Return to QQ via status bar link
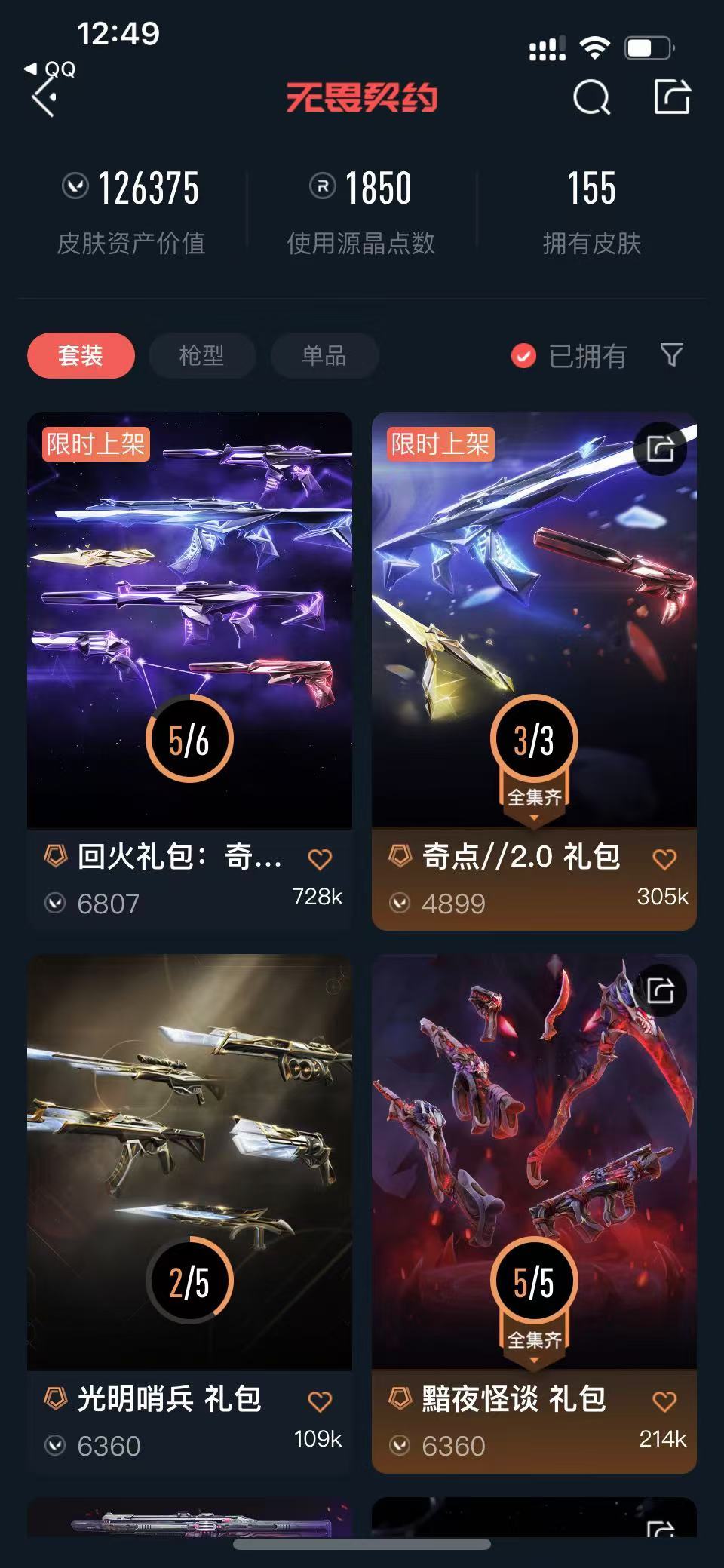The height and width of the screenshot is (1568, 724). click(51, 69)
